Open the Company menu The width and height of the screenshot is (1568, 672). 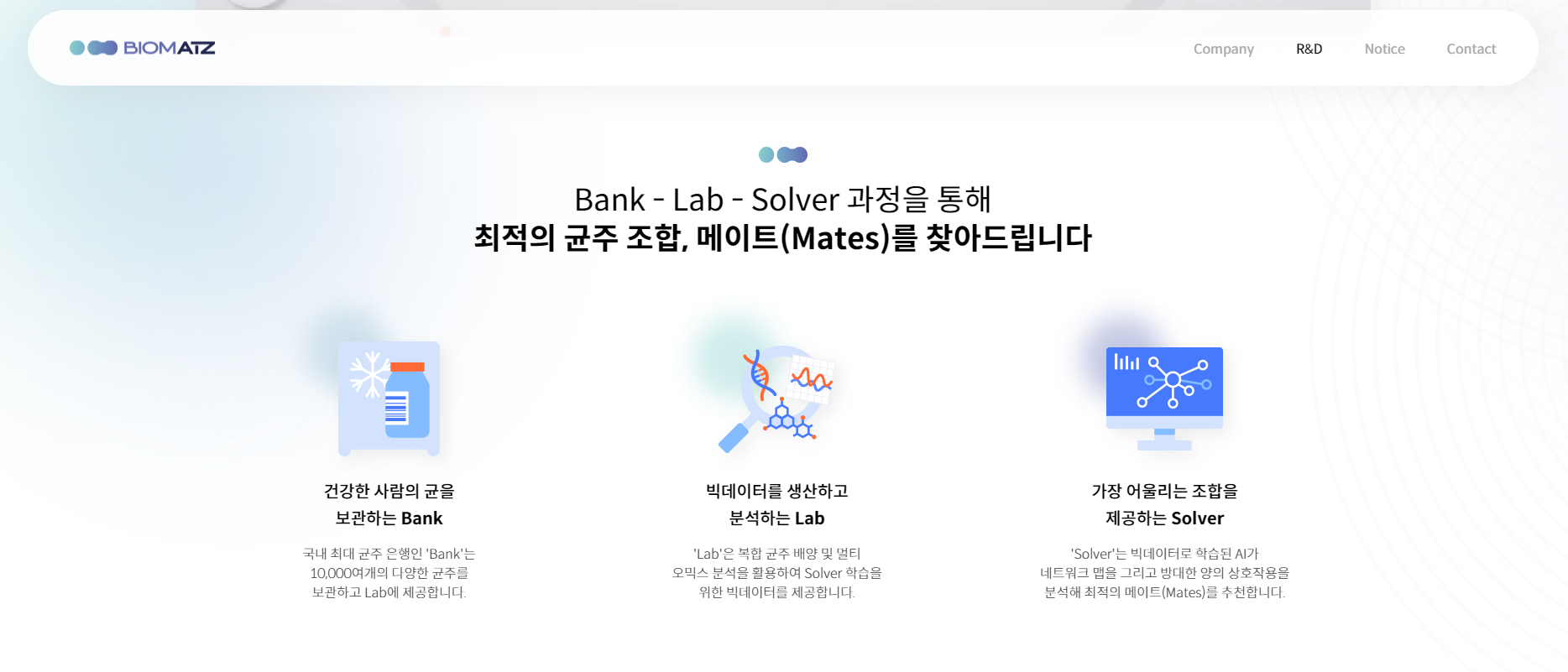[x=1223, y=49]
